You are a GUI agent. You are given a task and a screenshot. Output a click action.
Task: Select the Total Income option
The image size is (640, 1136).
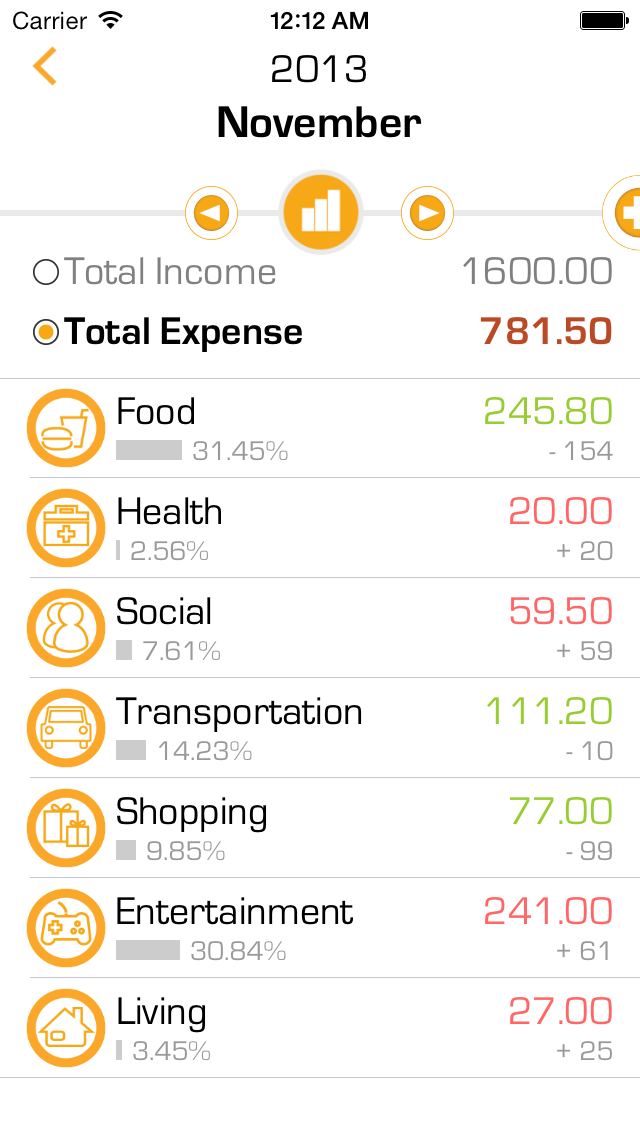point(320,272)
